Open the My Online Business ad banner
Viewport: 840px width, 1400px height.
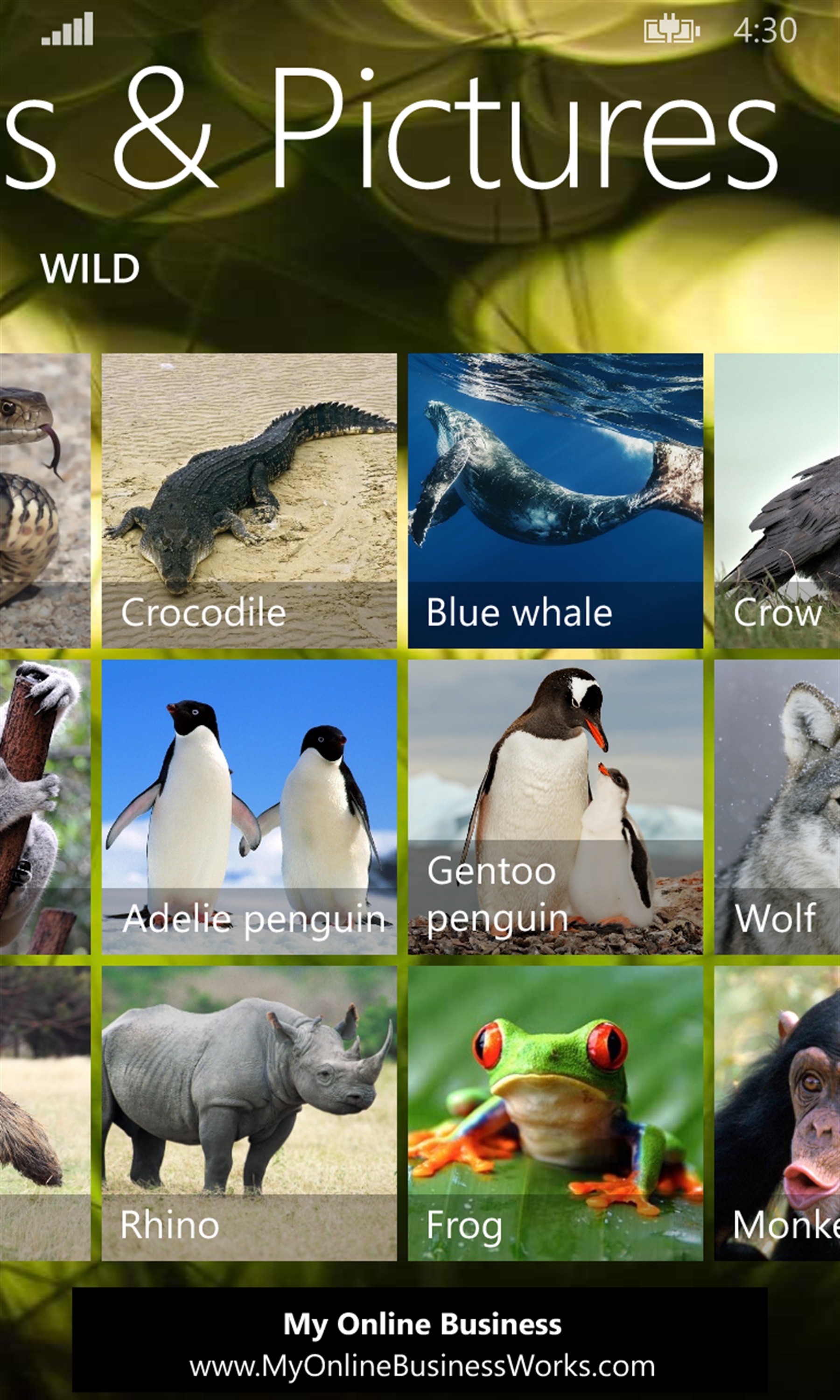420,1339
